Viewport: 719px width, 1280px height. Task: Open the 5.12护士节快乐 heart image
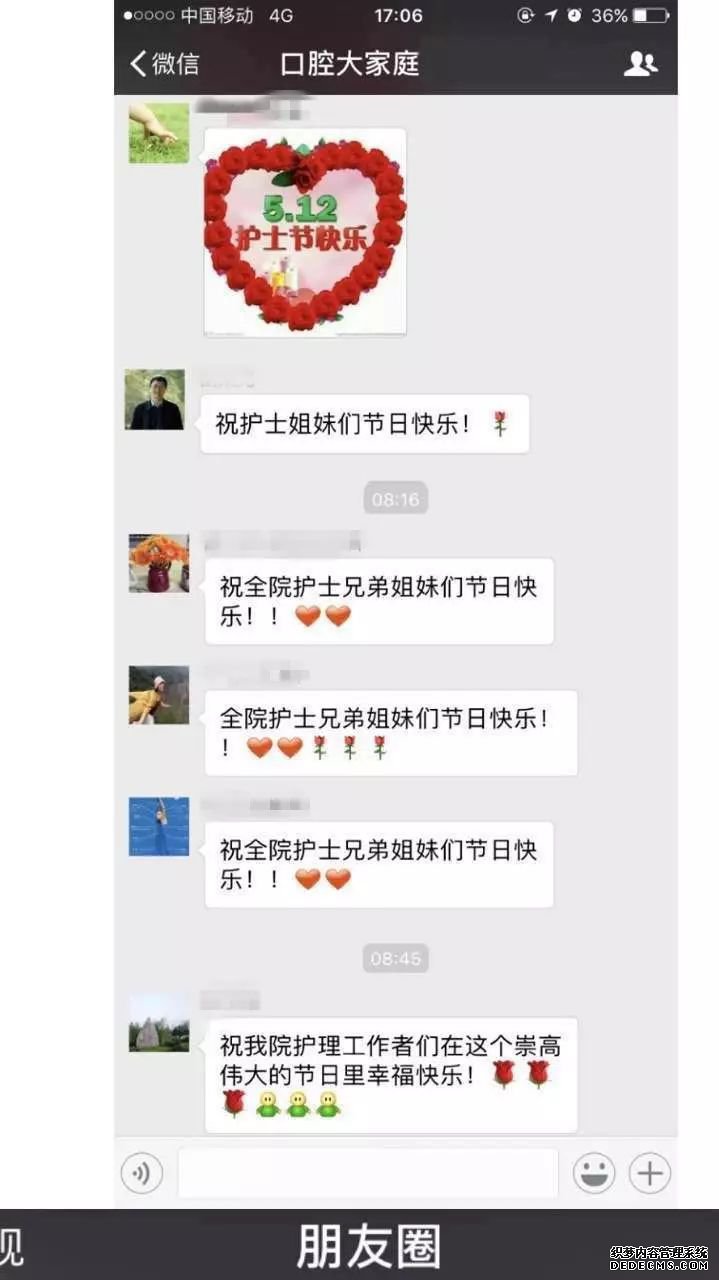[305, 232]
